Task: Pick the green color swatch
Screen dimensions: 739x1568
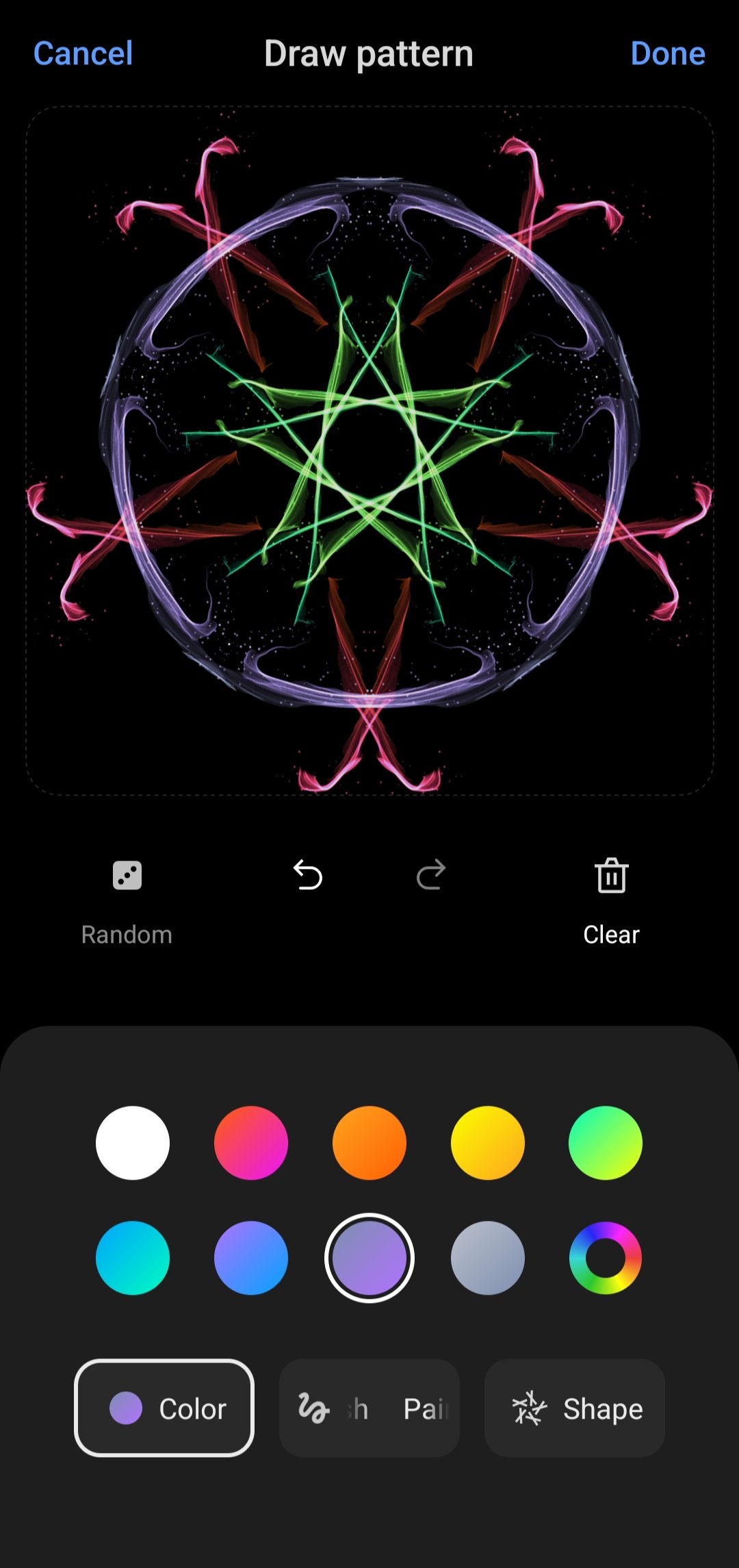Action: click(x=606, y=1143)
